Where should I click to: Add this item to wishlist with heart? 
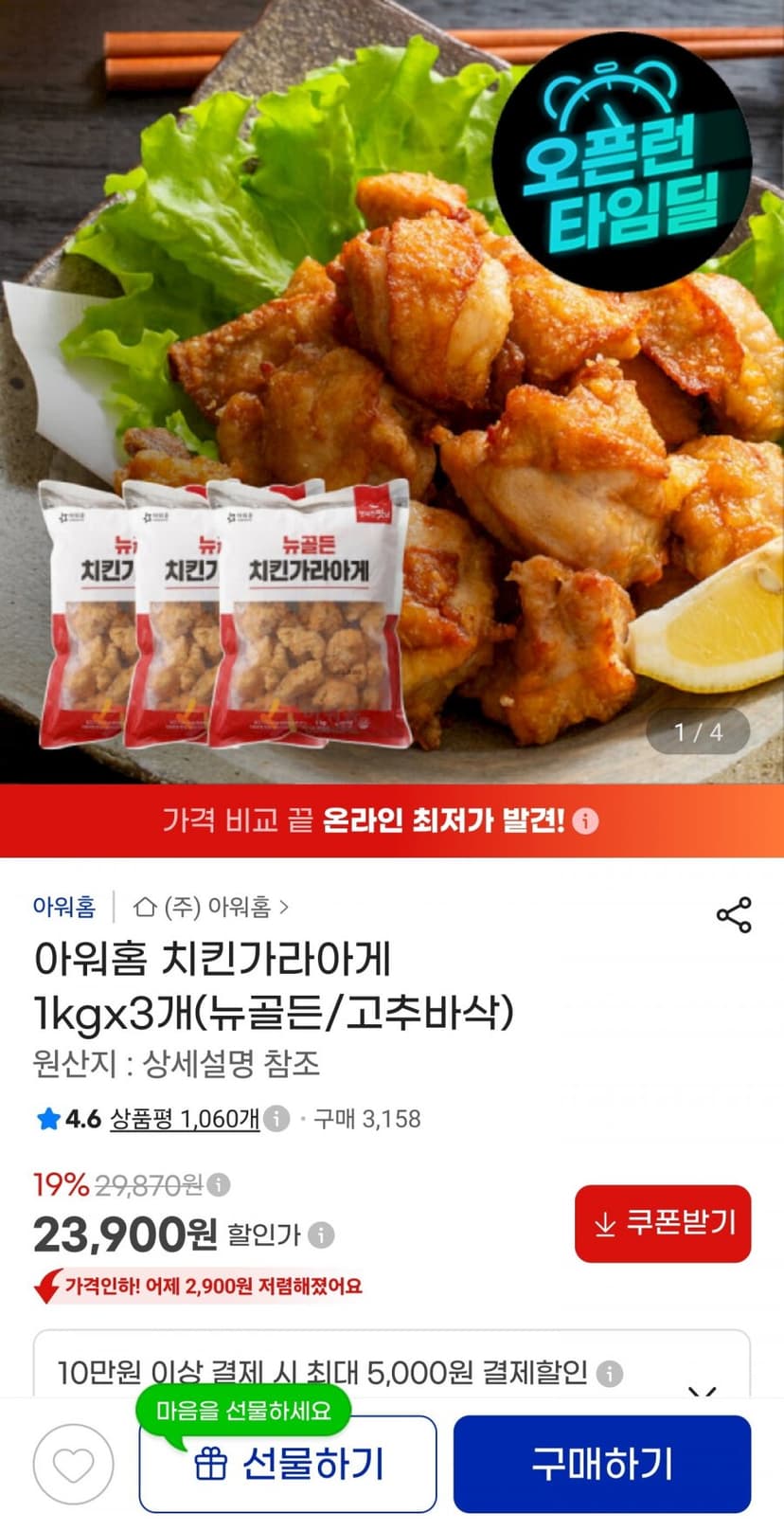click(x=73, y=1465)
